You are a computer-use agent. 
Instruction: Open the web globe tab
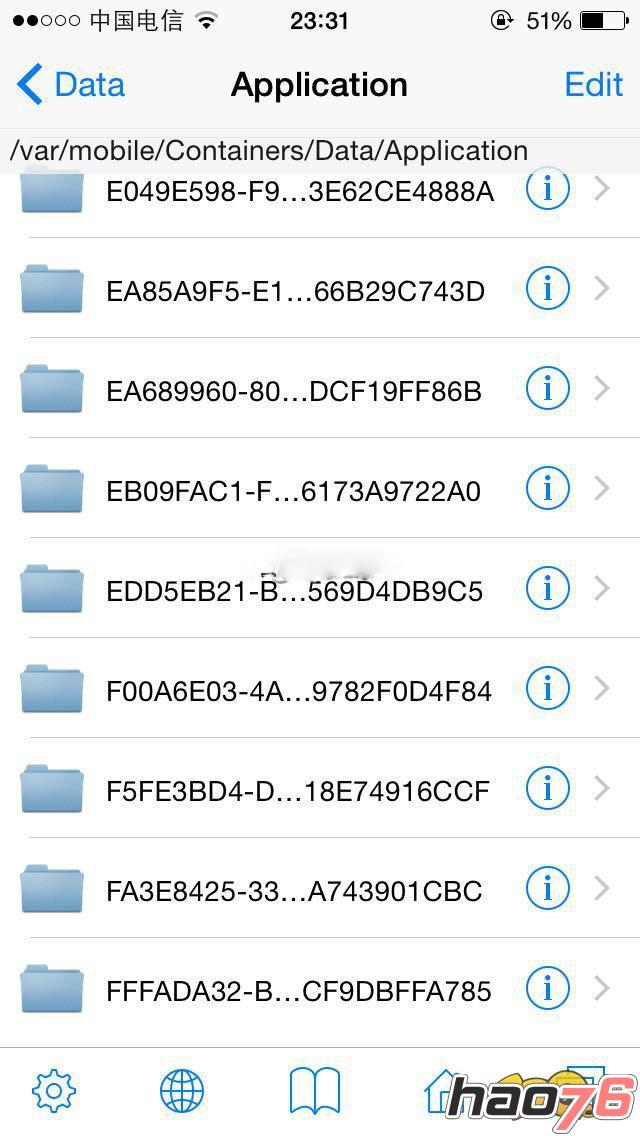(x=182, y=1090)
